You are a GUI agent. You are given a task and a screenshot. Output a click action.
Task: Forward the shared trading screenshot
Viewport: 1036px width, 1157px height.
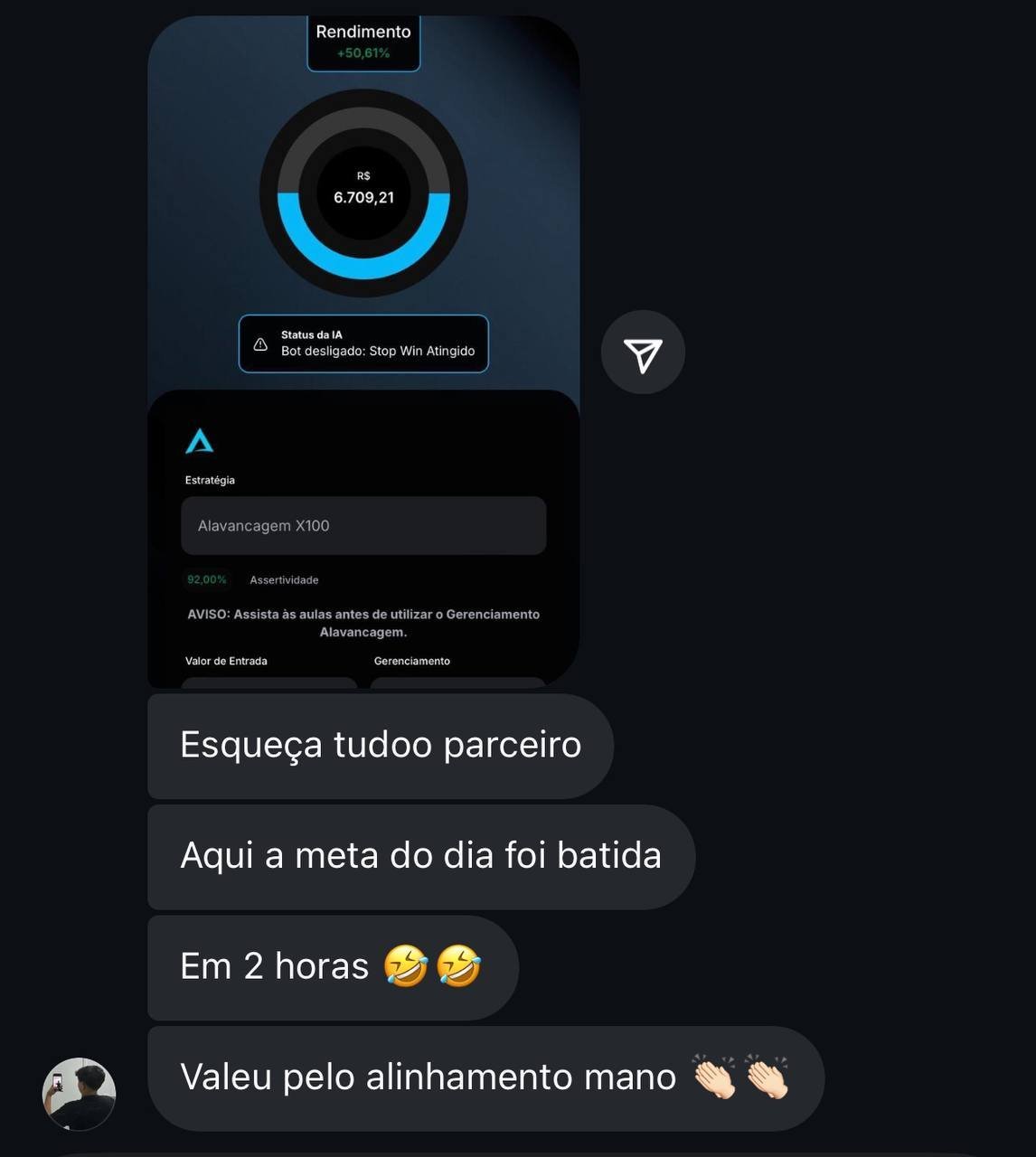tap(643, 353)
